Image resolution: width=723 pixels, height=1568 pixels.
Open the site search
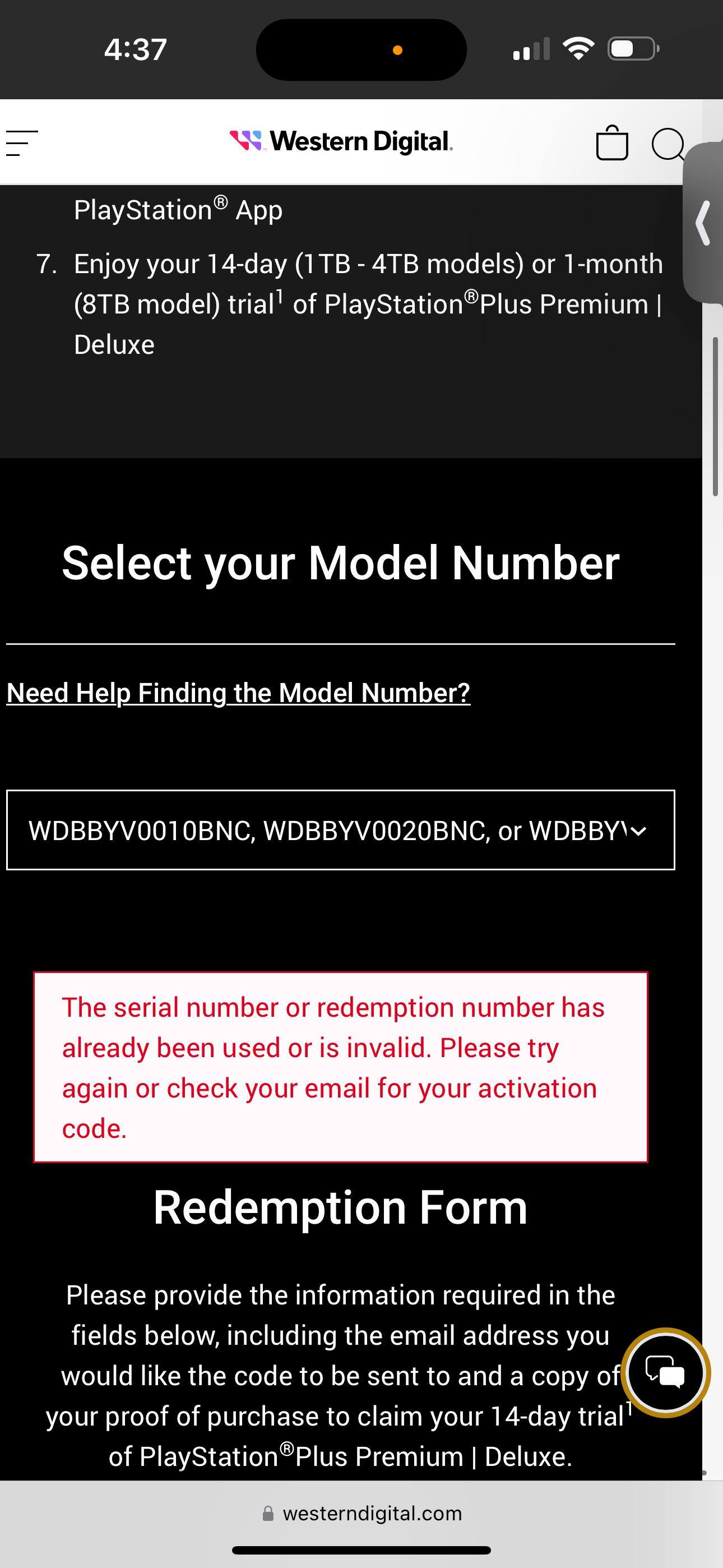click(668, 144)
